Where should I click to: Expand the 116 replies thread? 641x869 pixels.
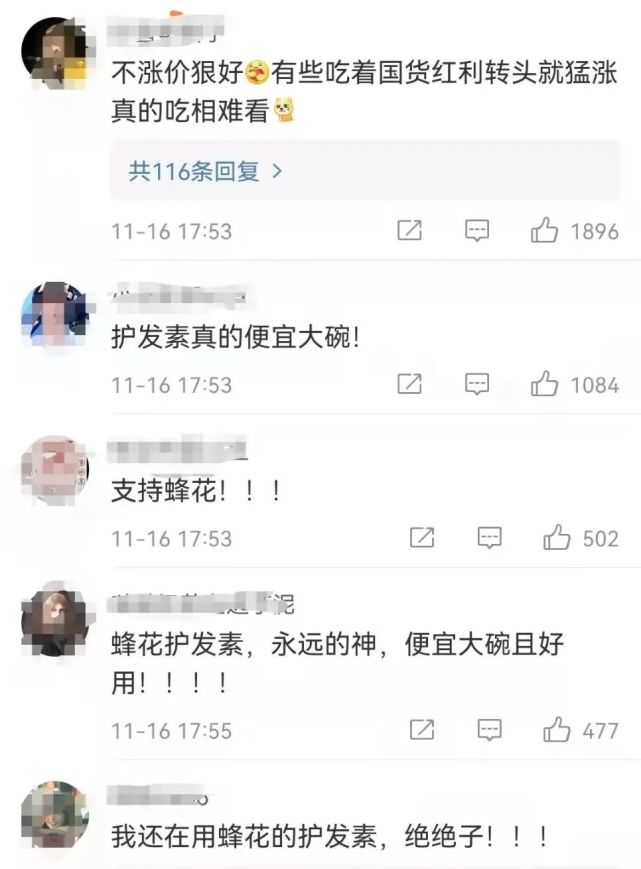click(206, 171)
